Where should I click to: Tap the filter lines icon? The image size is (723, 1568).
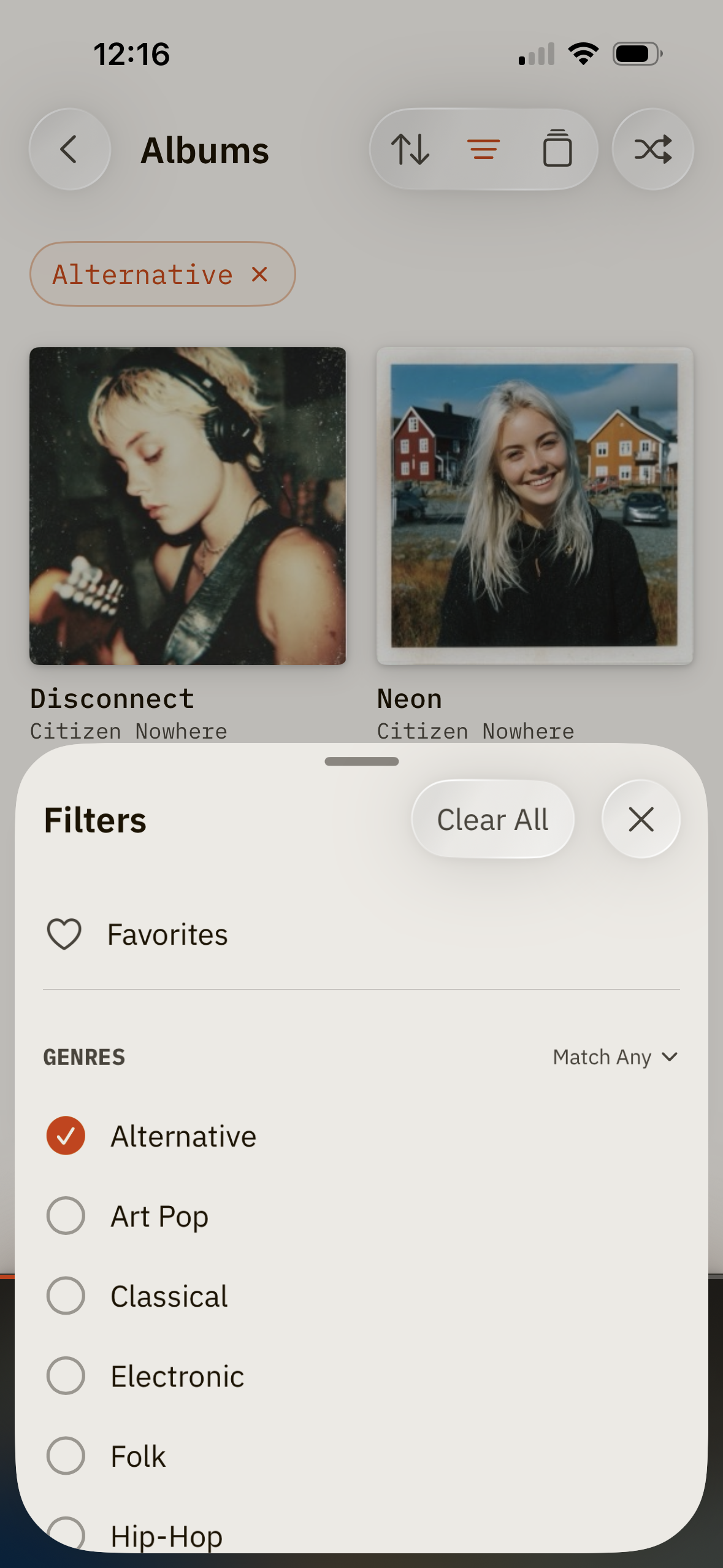pyautogui.click(x=483, y=150)
